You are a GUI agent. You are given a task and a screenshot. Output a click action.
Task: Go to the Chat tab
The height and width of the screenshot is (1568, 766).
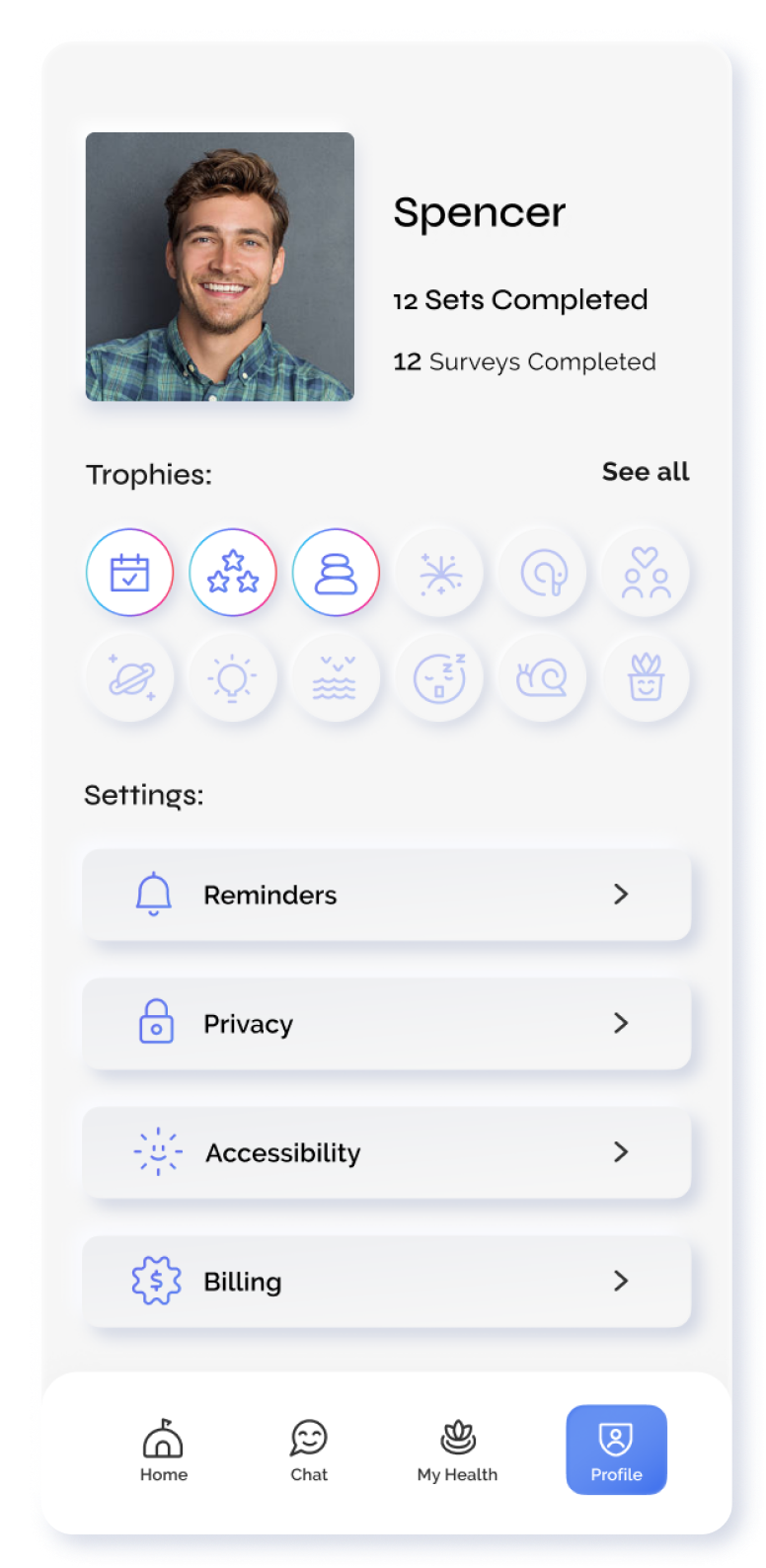click(x=309, y=1450)
